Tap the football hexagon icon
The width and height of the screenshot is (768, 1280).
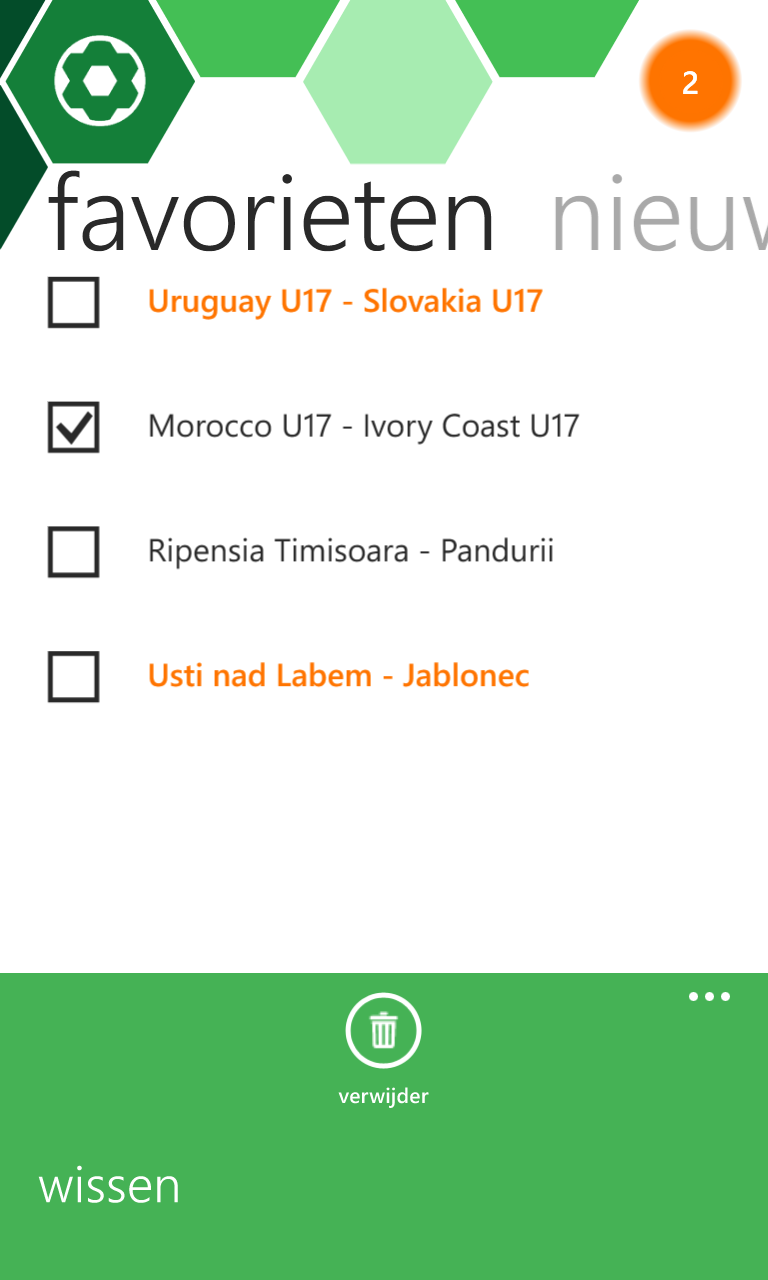[100, 80]
